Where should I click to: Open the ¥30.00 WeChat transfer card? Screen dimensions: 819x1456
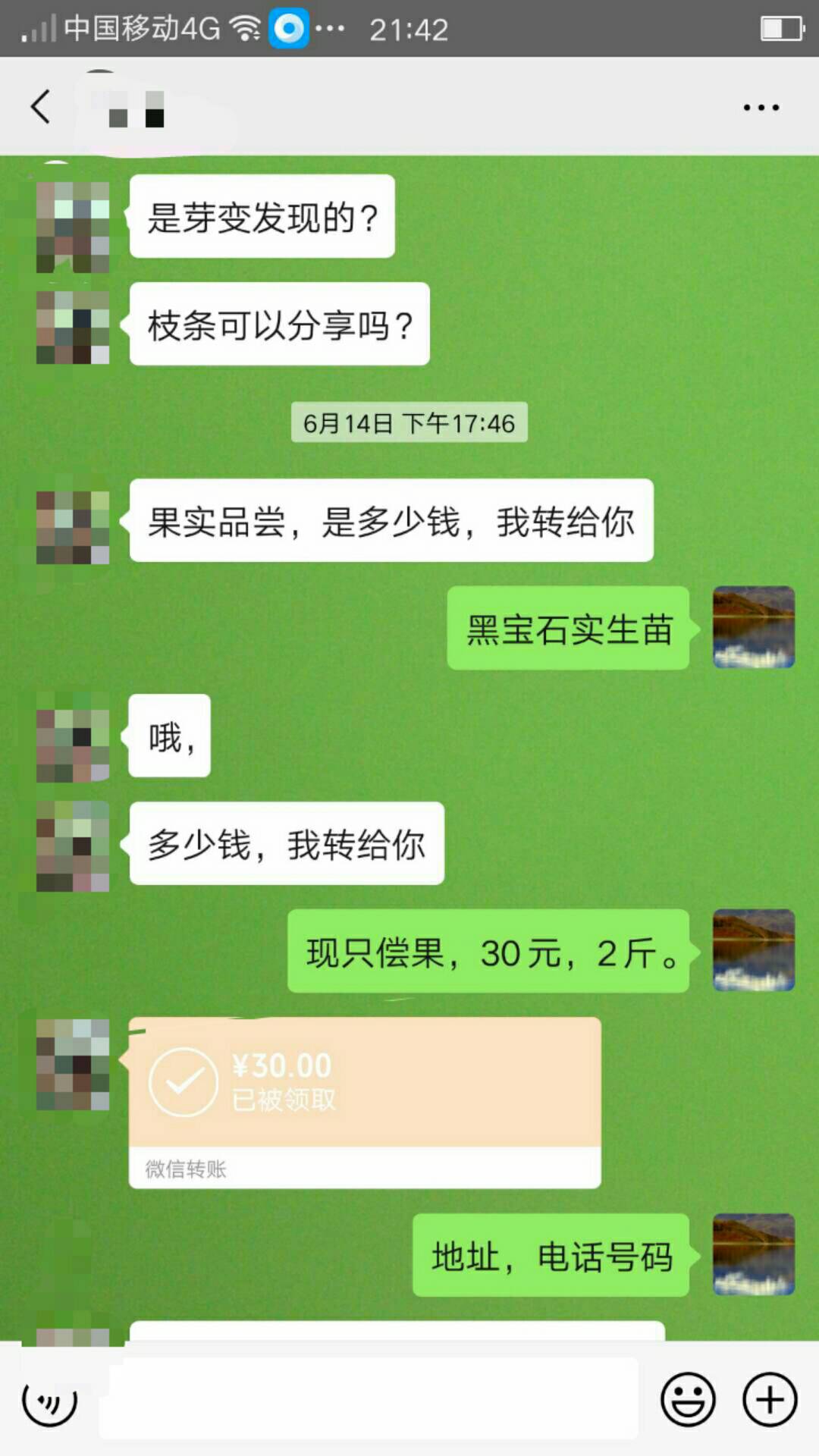pos(365,1103)
